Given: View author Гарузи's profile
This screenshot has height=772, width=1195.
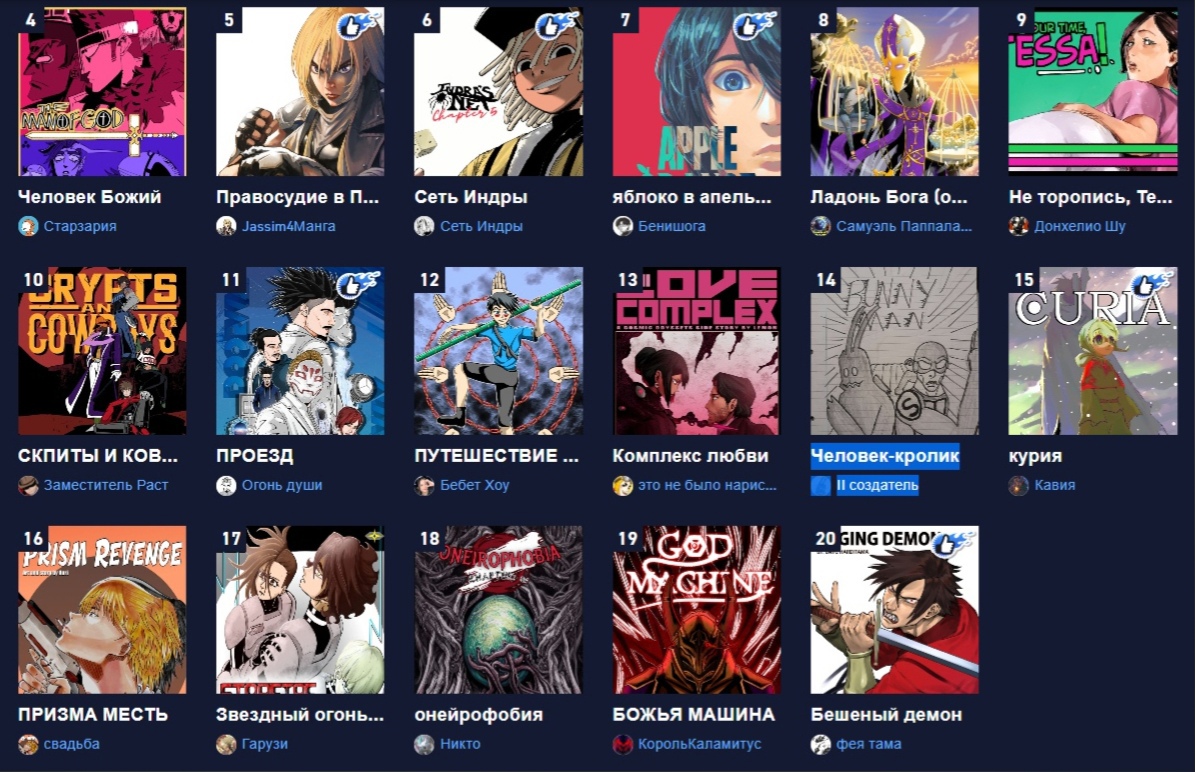Looking at the screenshot, I should click(x=265, y=744).
